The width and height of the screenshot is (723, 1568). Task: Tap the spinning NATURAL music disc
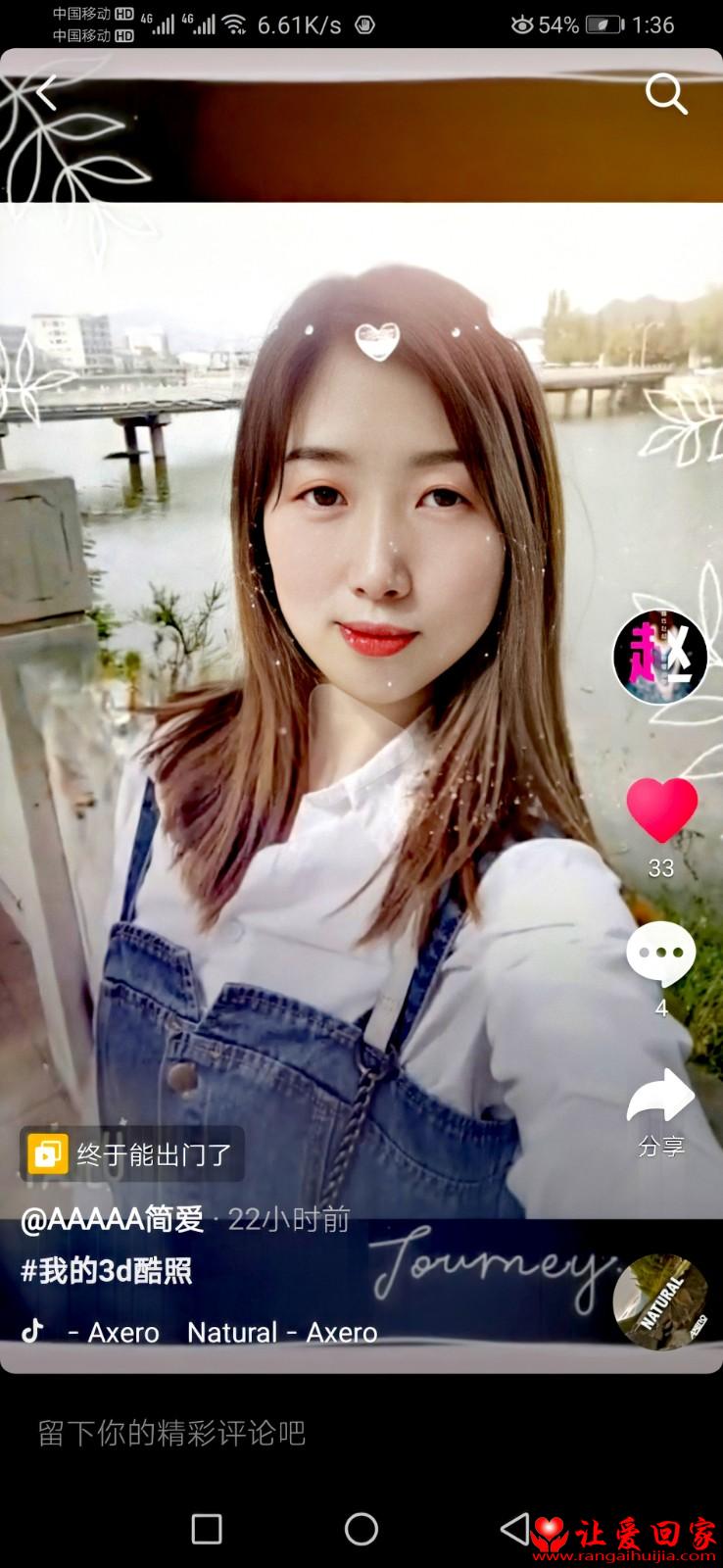click(x=660, y=1301)
